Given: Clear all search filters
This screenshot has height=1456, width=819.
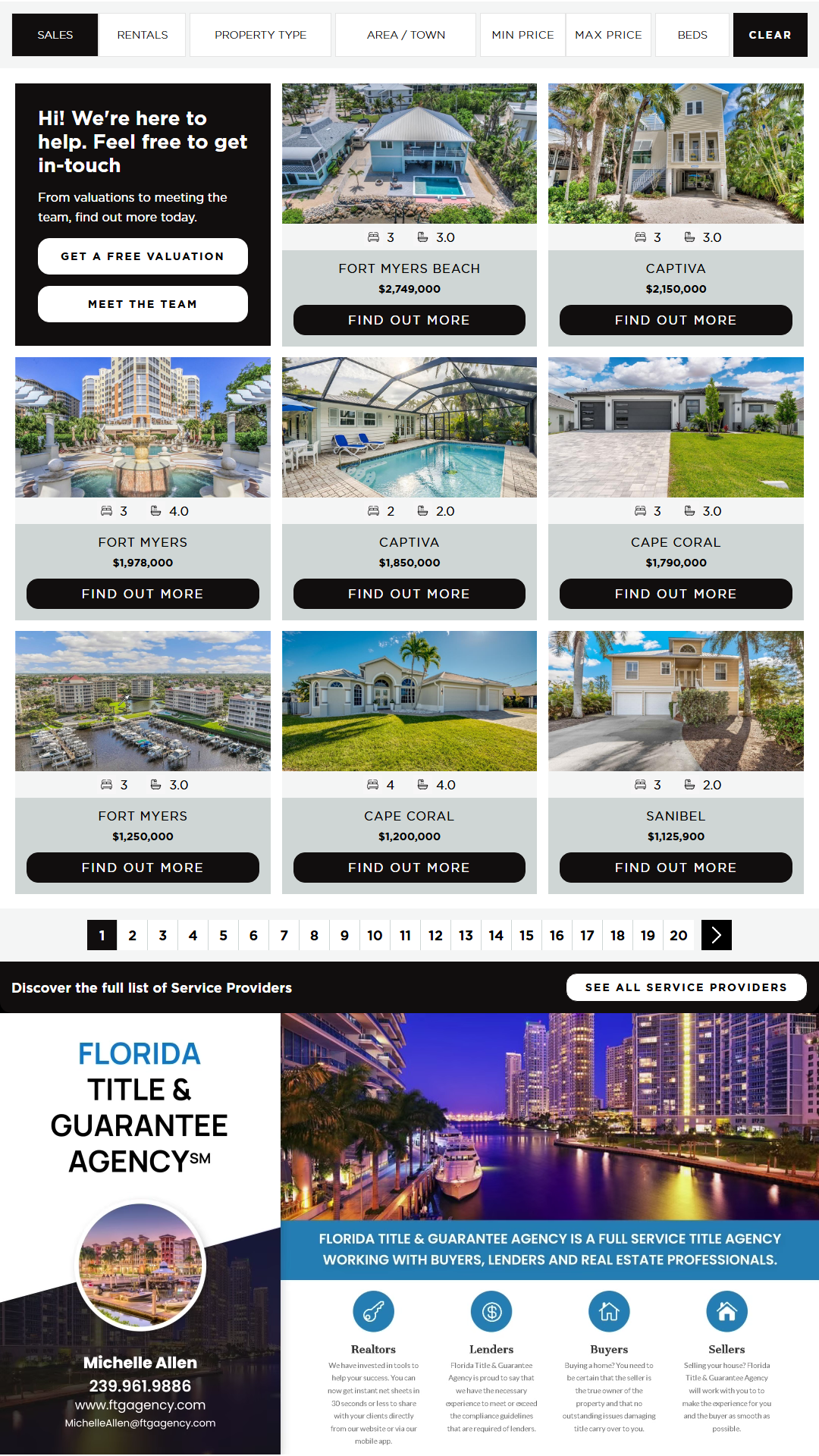Looking at the screenshot, I should tap(770, 35).
